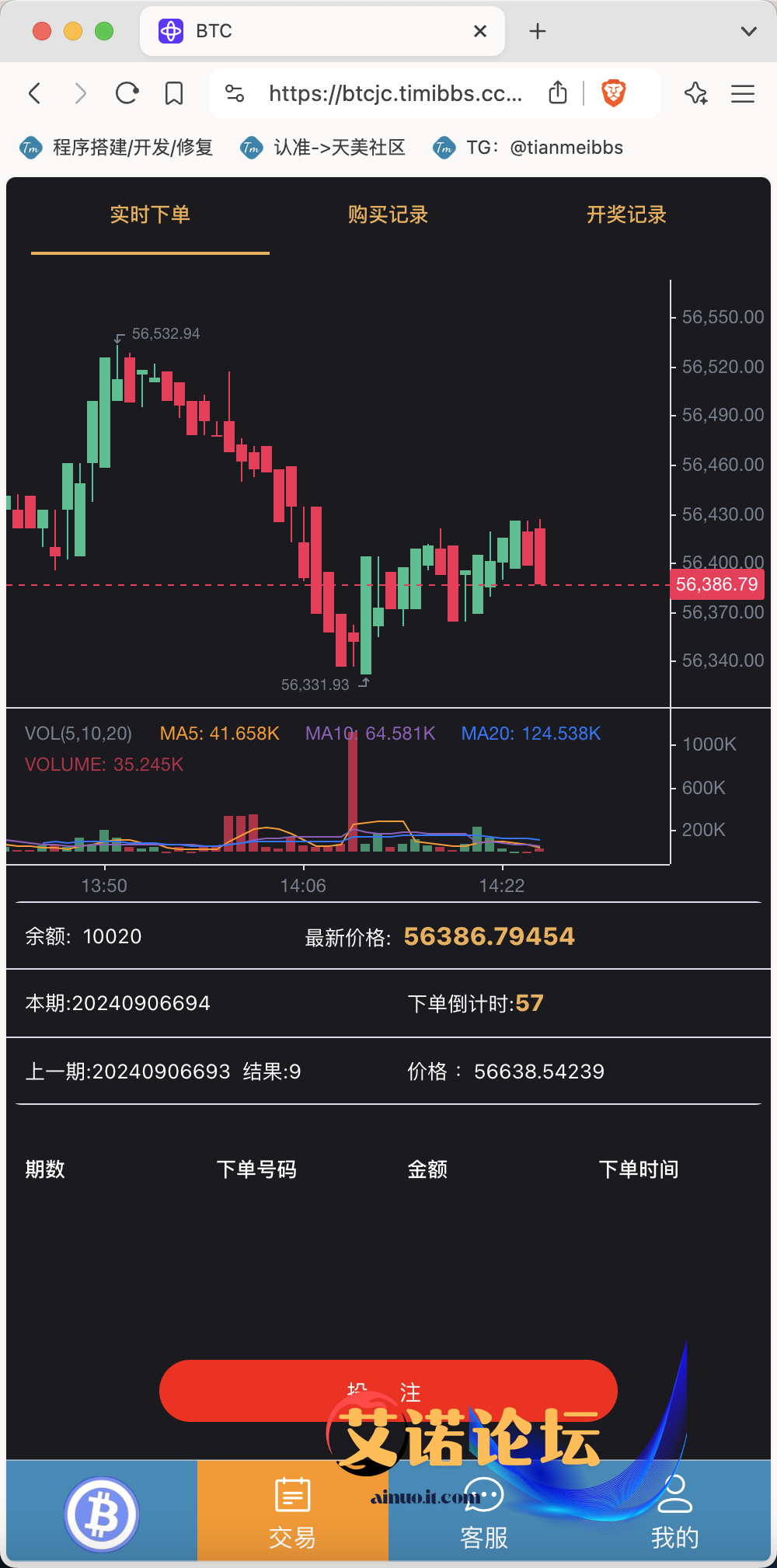Close the BTC browser tab
This screenshot has height=1568, width=777.
click(x=480, y=31)
